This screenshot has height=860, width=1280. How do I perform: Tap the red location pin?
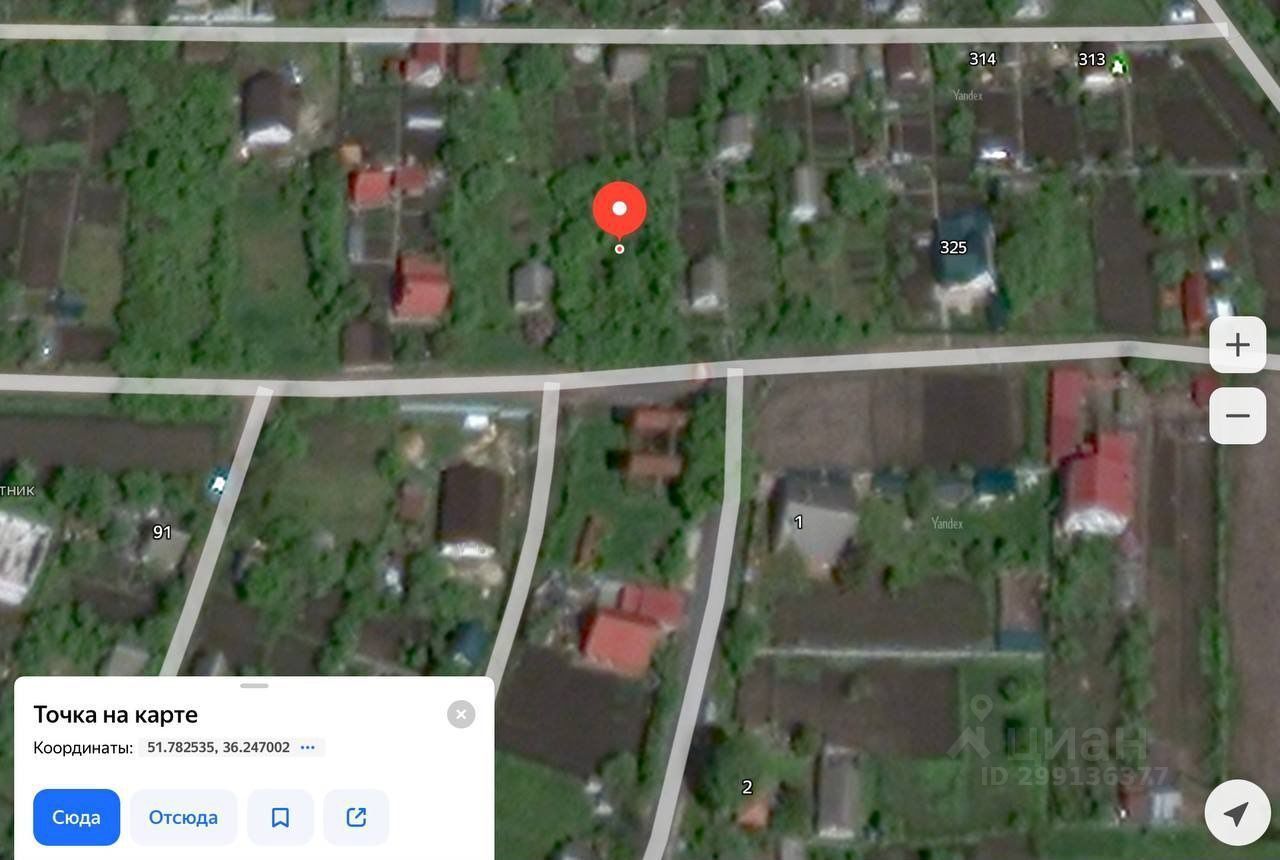tap(619, 211)
